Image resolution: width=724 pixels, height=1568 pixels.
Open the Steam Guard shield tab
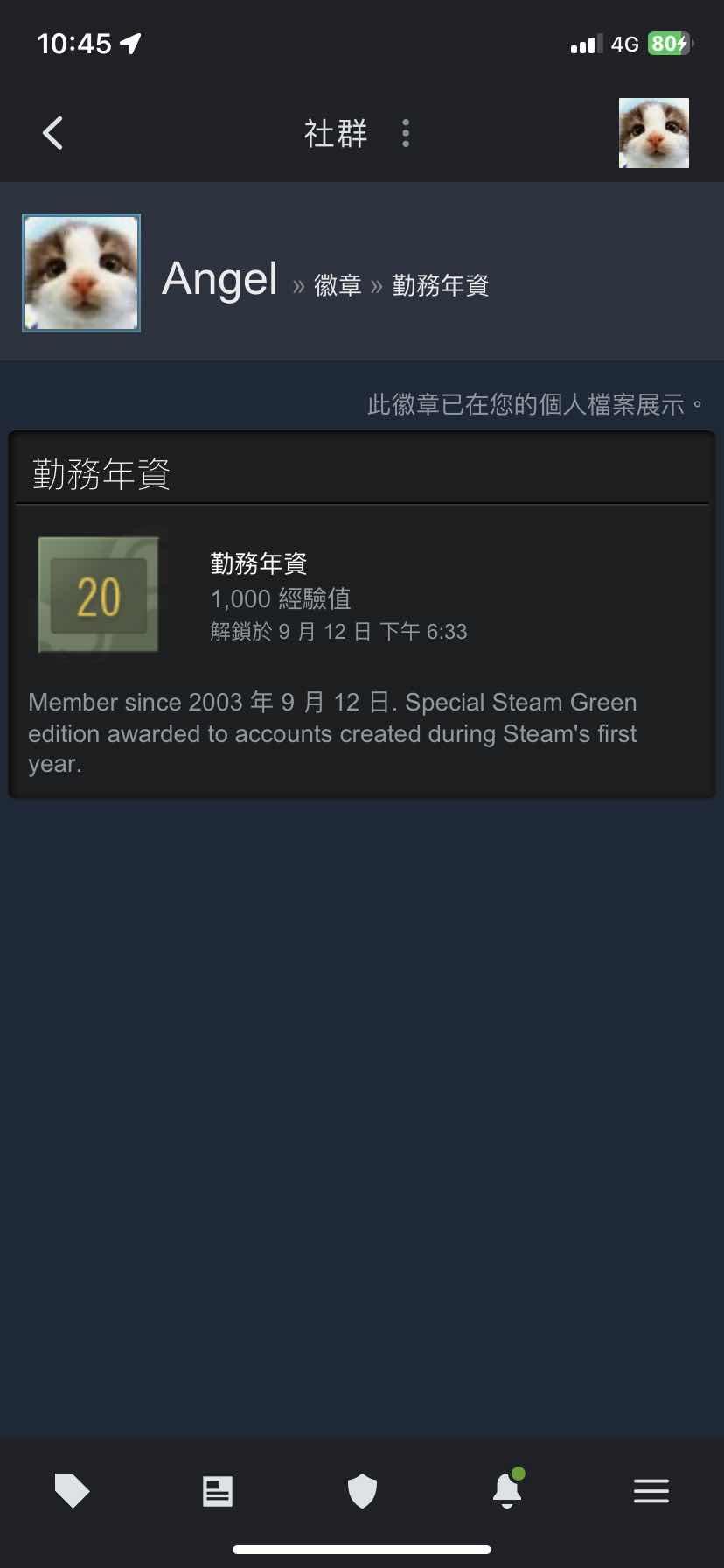tap(362, 1490)
